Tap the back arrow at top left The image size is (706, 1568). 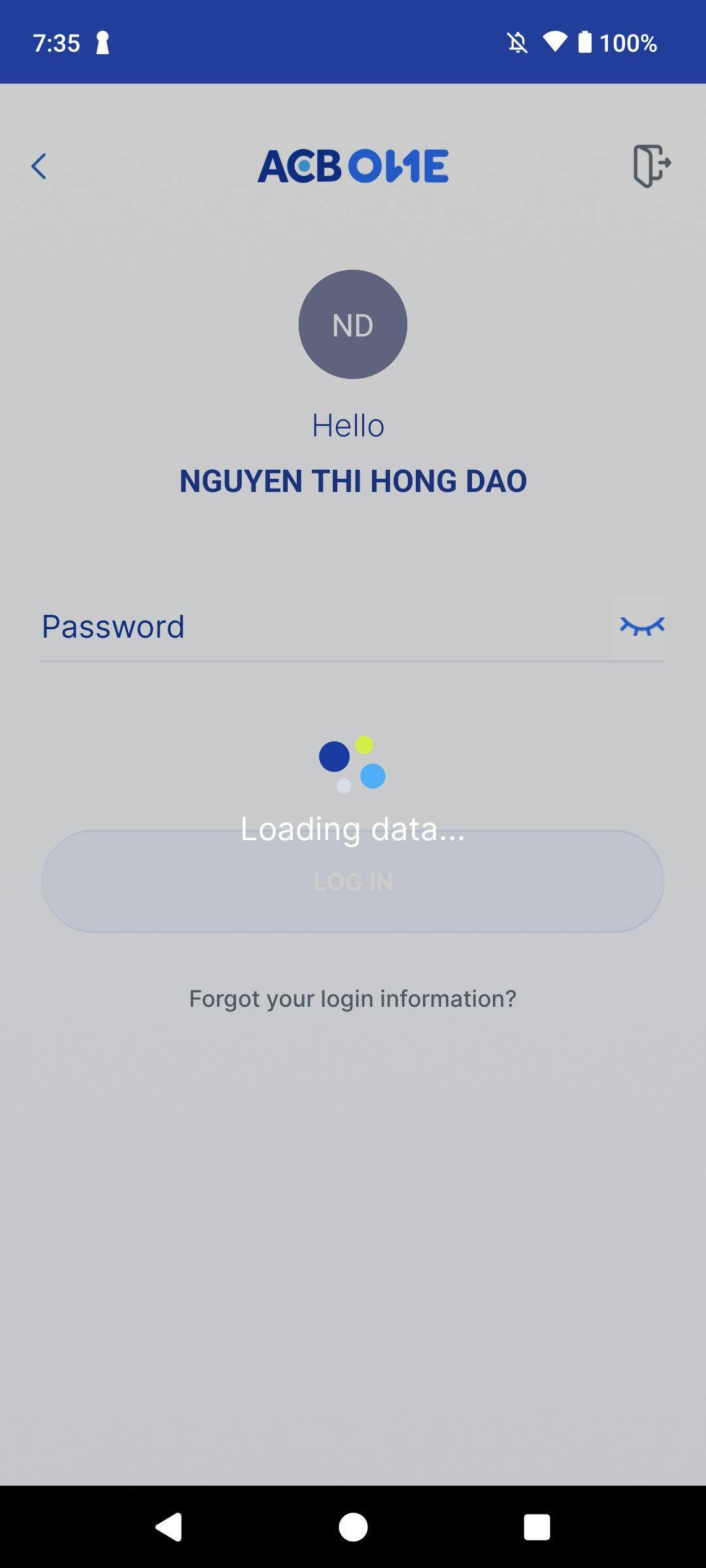pyautogui.click(x=39, y=167)
